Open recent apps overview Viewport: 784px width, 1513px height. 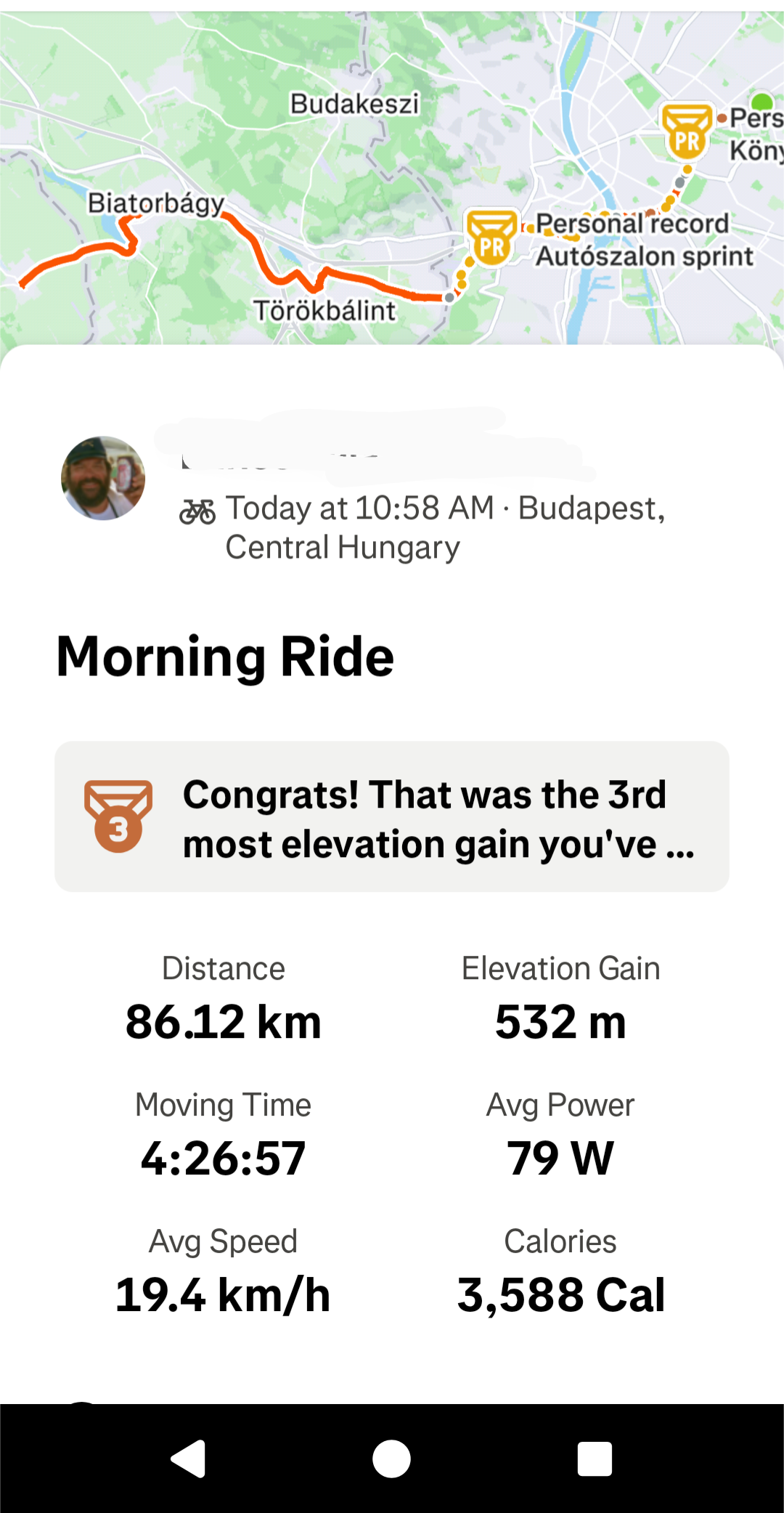(595, 1459)
